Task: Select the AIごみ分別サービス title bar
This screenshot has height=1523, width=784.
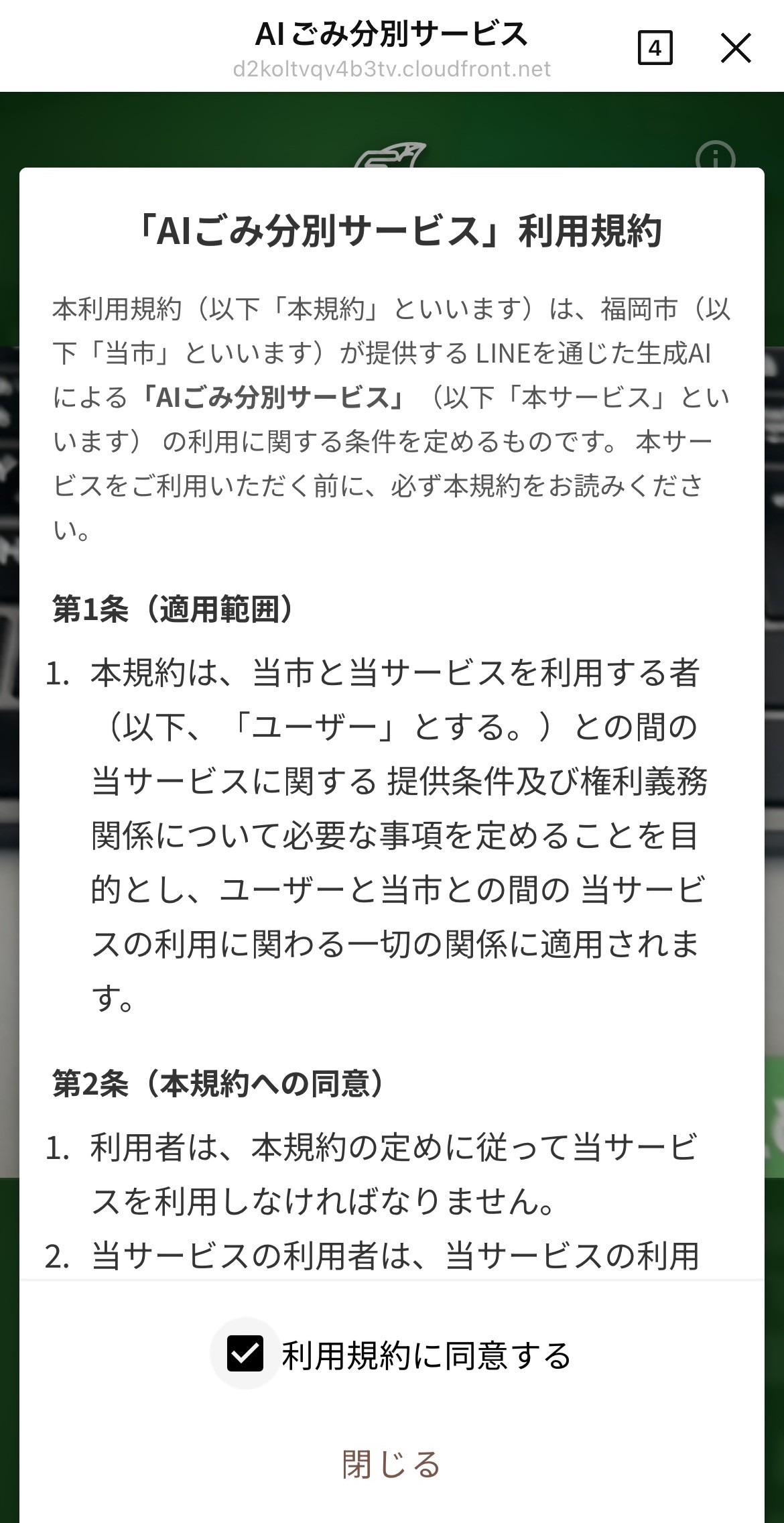Action: pyautogui.click(x=392, y=32)
